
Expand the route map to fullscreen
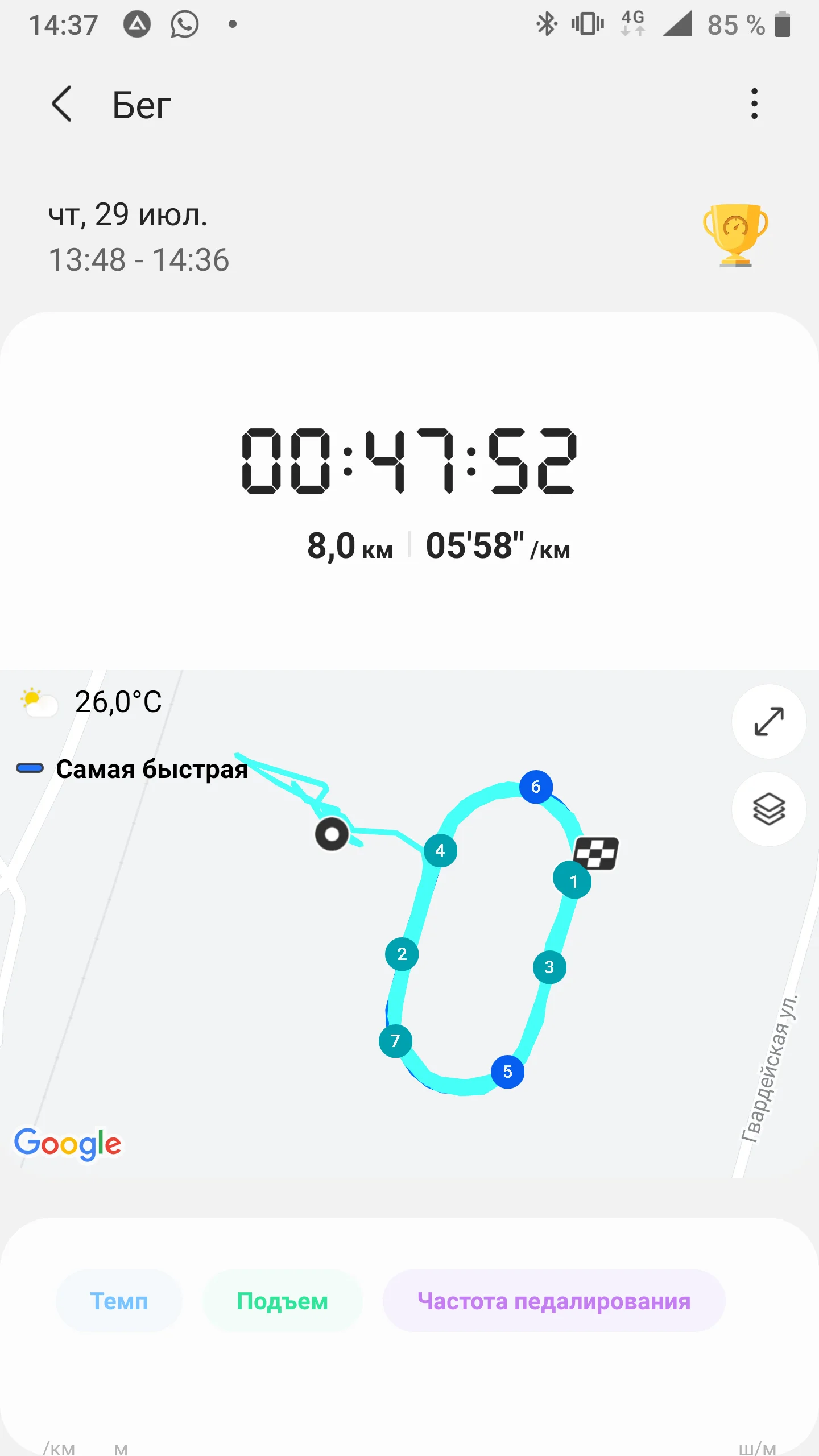768,721
